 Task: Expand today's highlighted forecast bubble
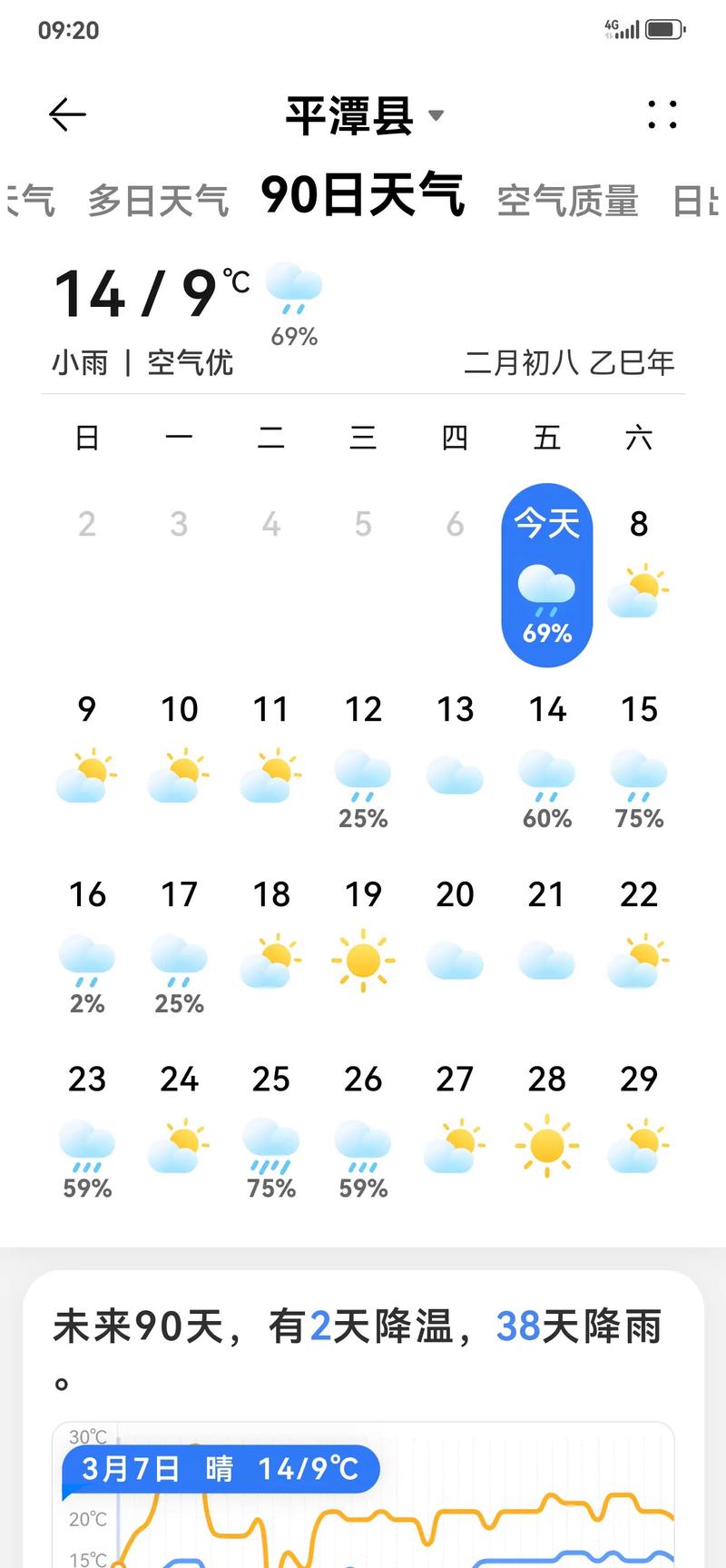point(546,569)
